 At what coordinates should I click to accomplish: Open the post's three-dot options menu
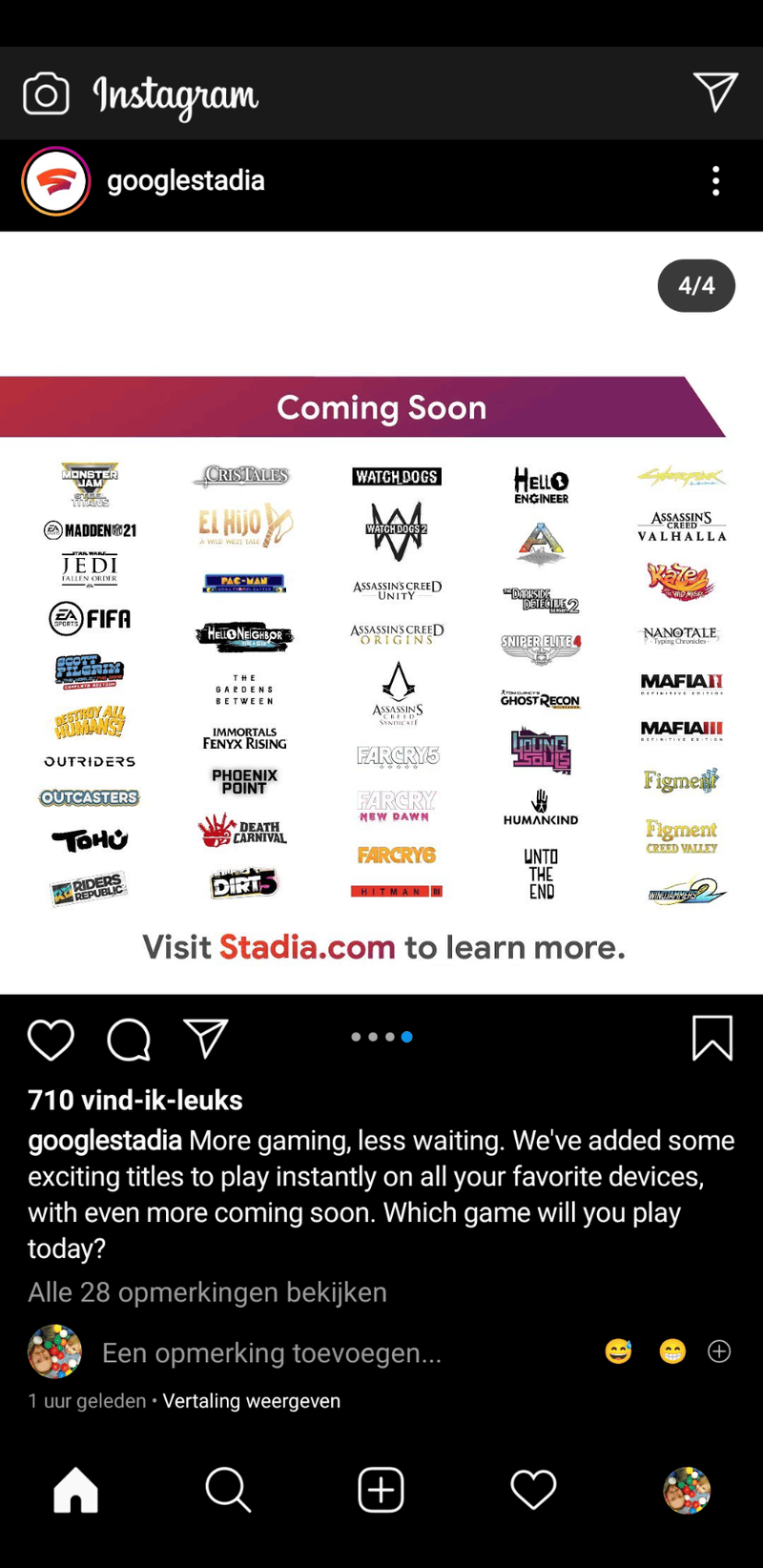tap(715, 181)
